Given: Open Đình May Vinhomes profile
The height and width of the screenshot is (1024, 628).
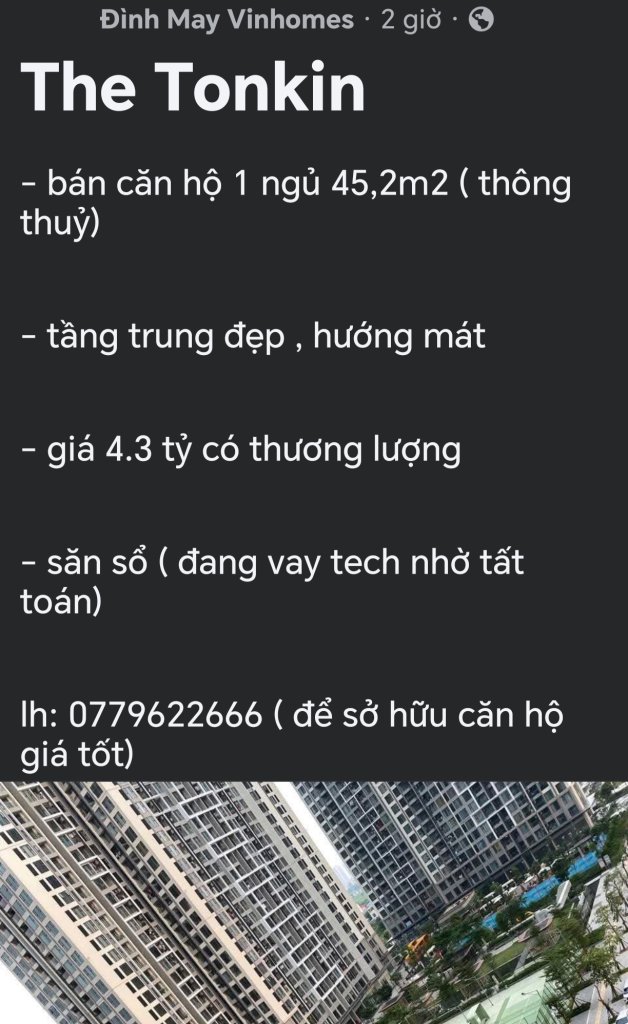Looking at the screenshot, I should pos(227,19).
